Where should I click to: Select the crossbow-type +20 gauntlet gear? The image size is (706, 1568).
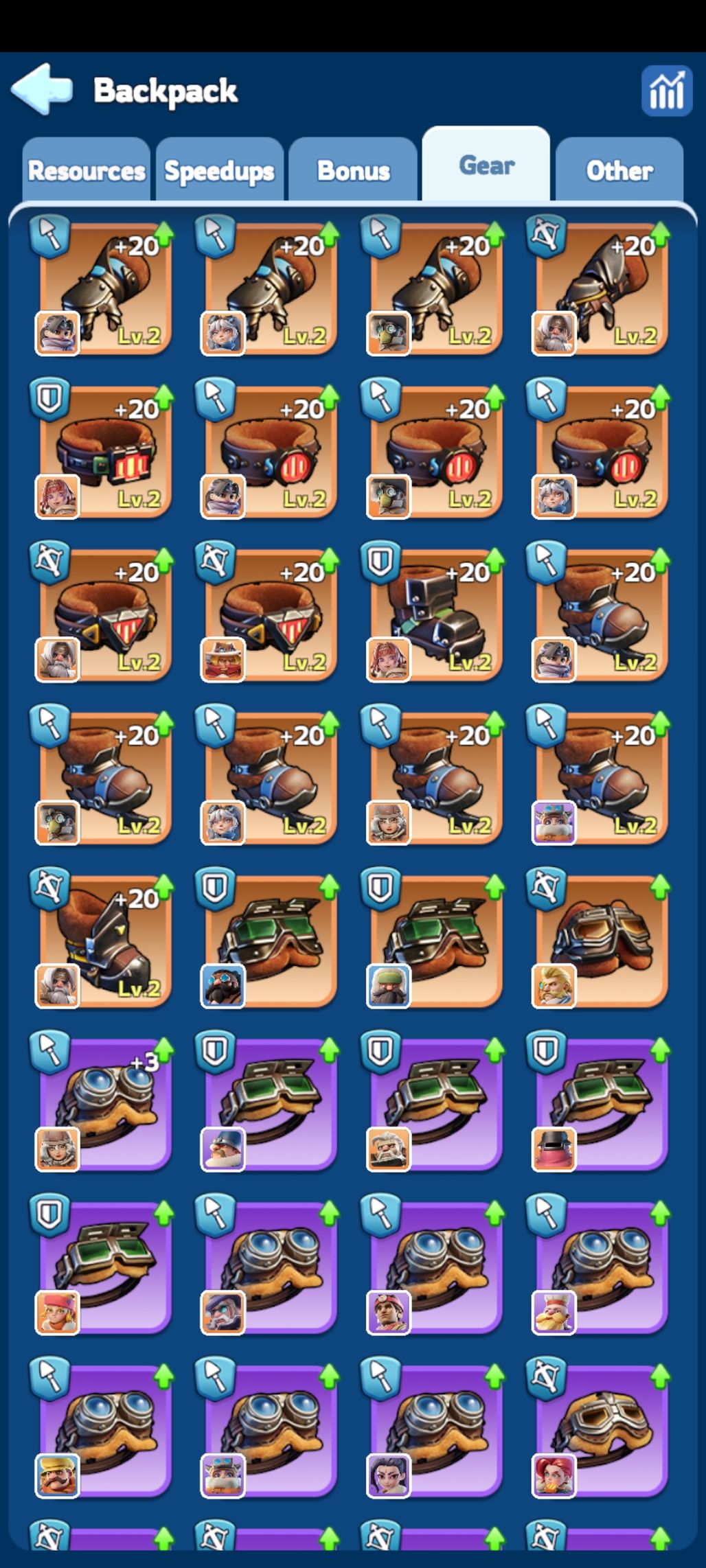coord(601,288)
